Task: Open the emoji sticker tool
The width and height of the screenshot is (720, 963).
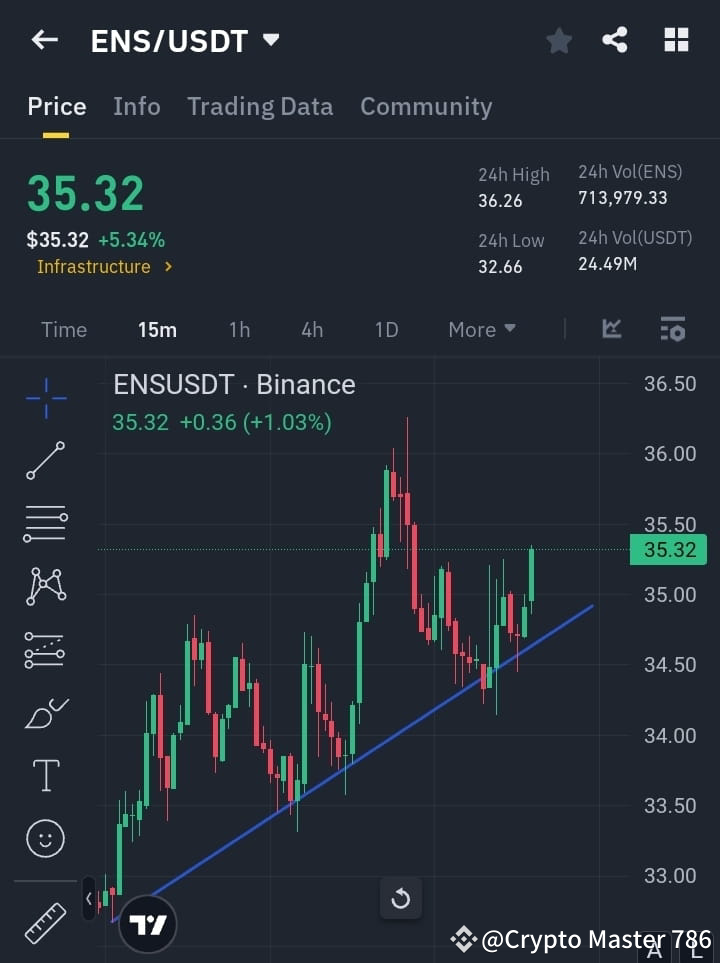Action: coord(44,838)
